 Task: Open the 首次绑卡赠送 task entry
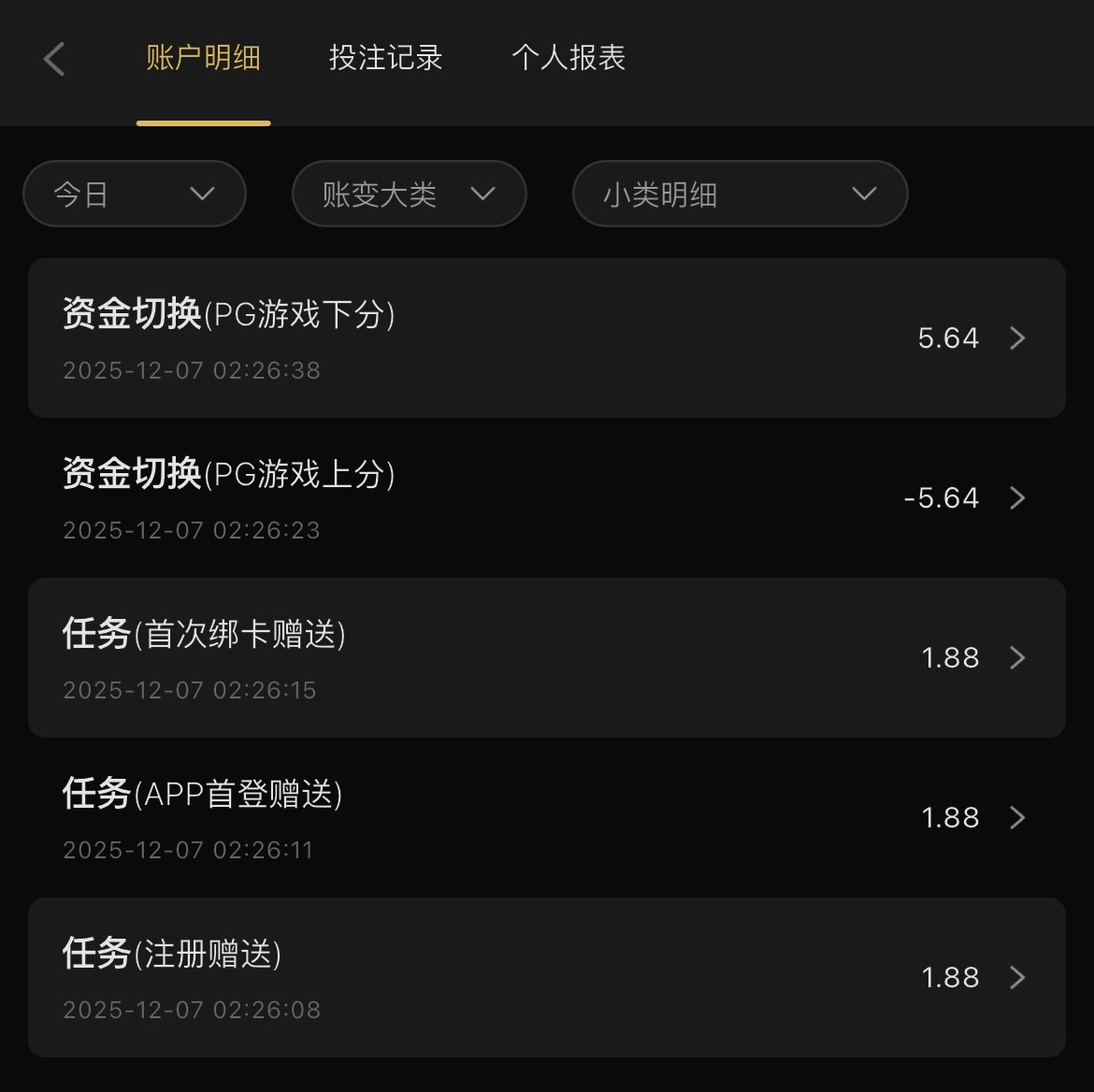547,657
